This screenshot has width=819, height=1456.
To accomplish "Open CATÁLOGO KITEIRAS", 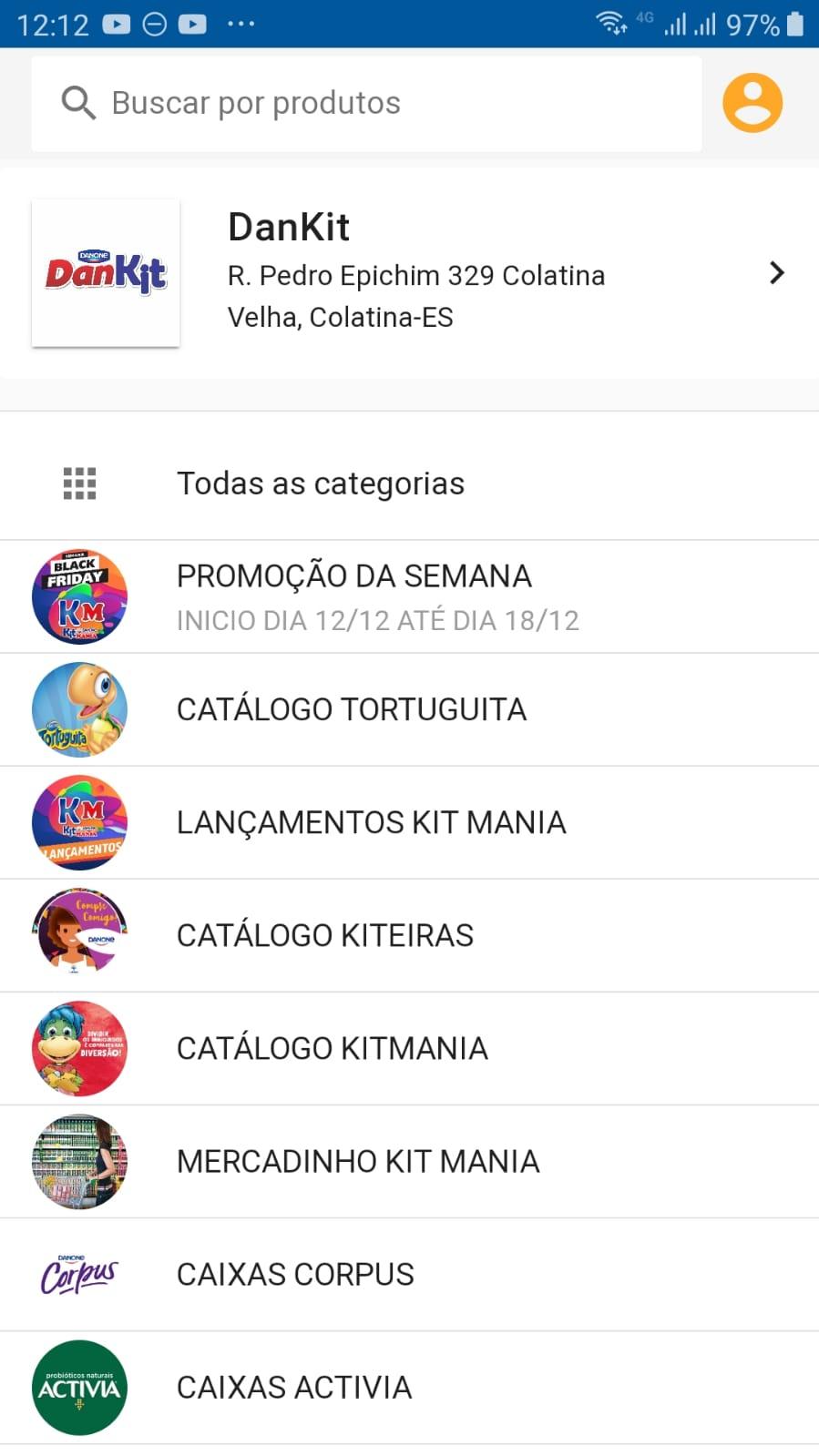I will pos(409,935).
